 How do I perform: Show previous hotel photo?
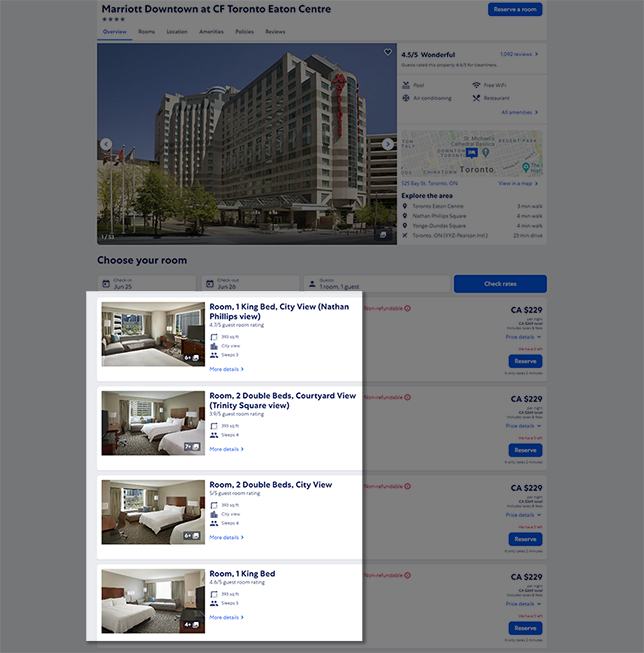pyautogui.click(x=106, y=144)
